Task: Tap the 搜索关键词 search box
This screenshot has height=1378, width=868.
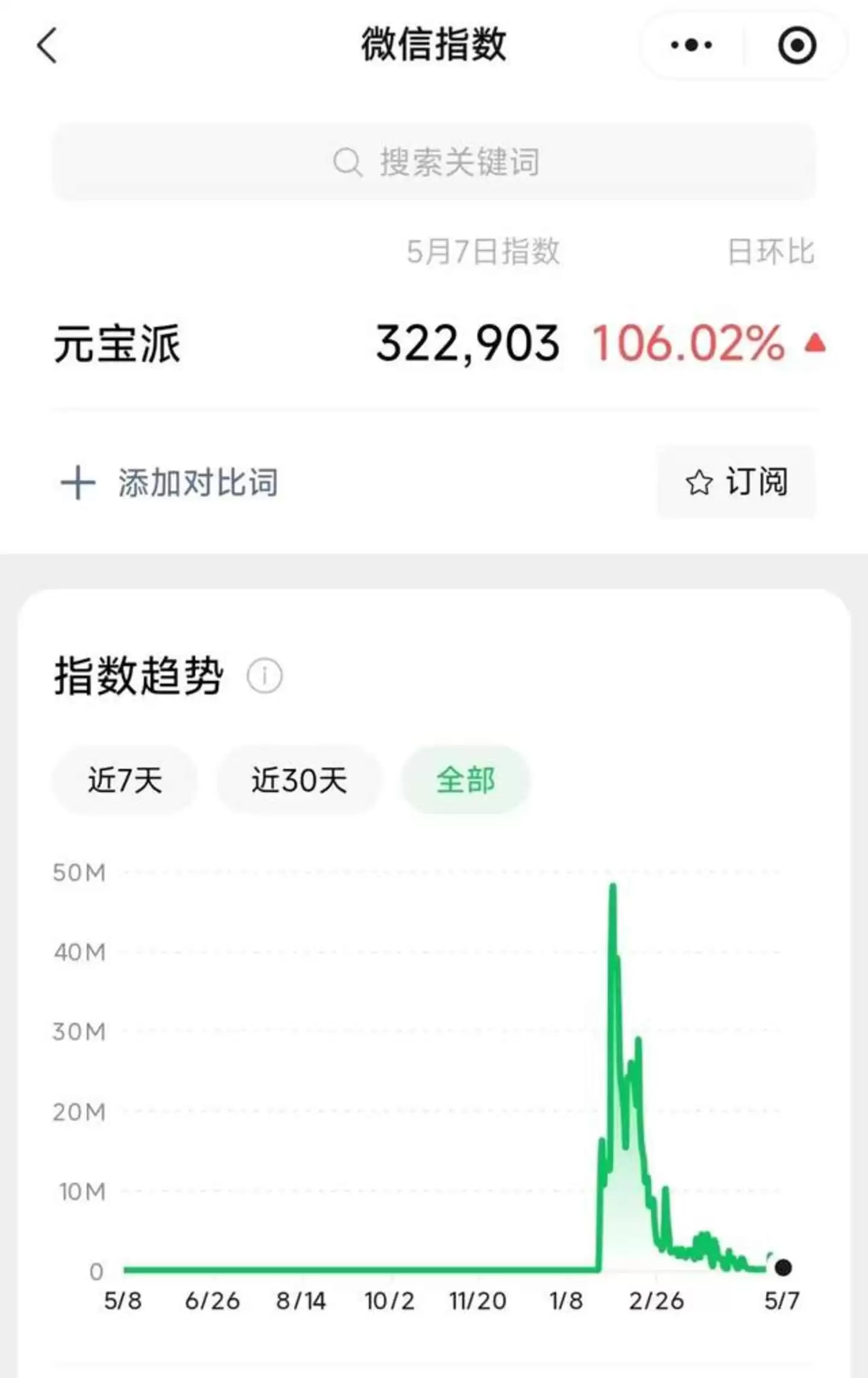Action: coord(434,162)
